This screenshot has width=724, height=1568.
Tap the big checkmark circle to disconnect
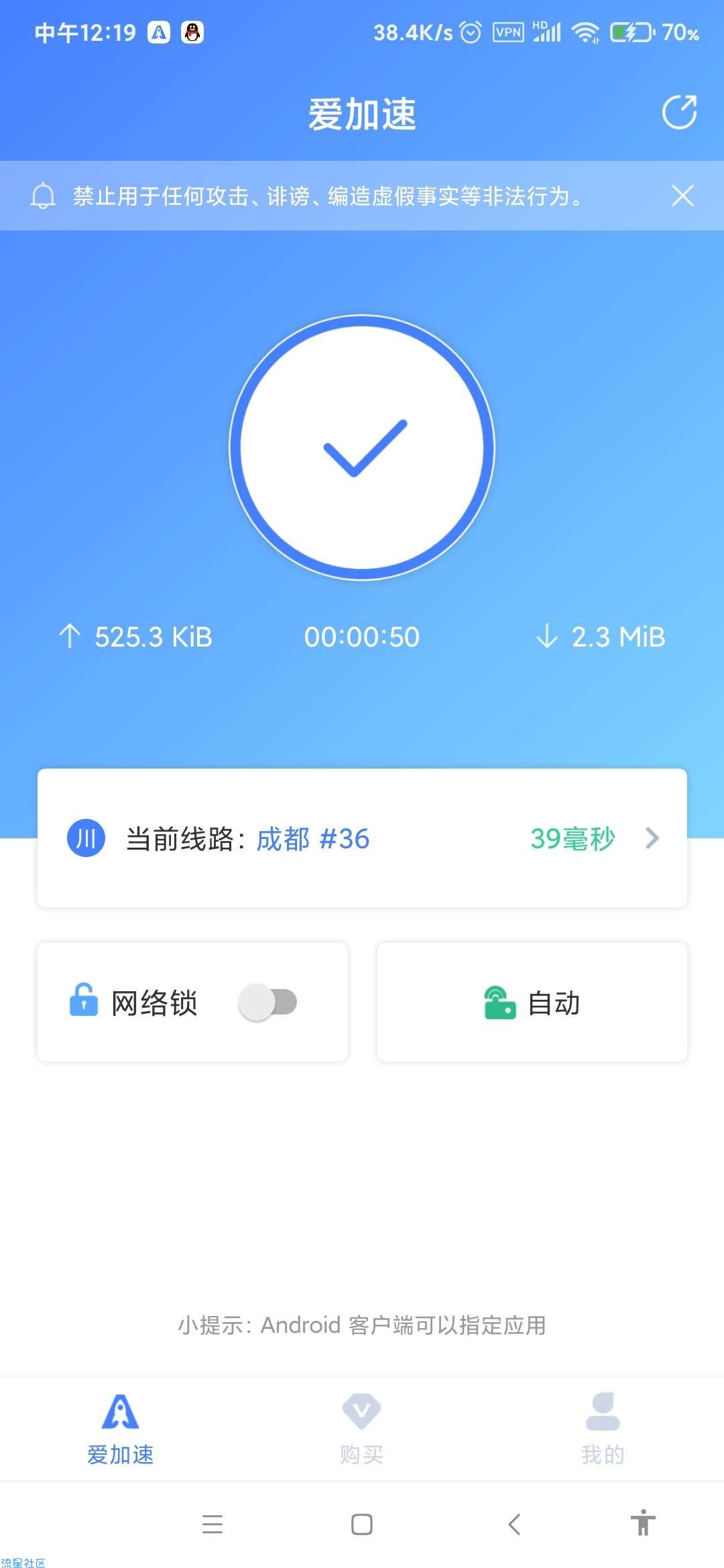[x=362, y=447]
